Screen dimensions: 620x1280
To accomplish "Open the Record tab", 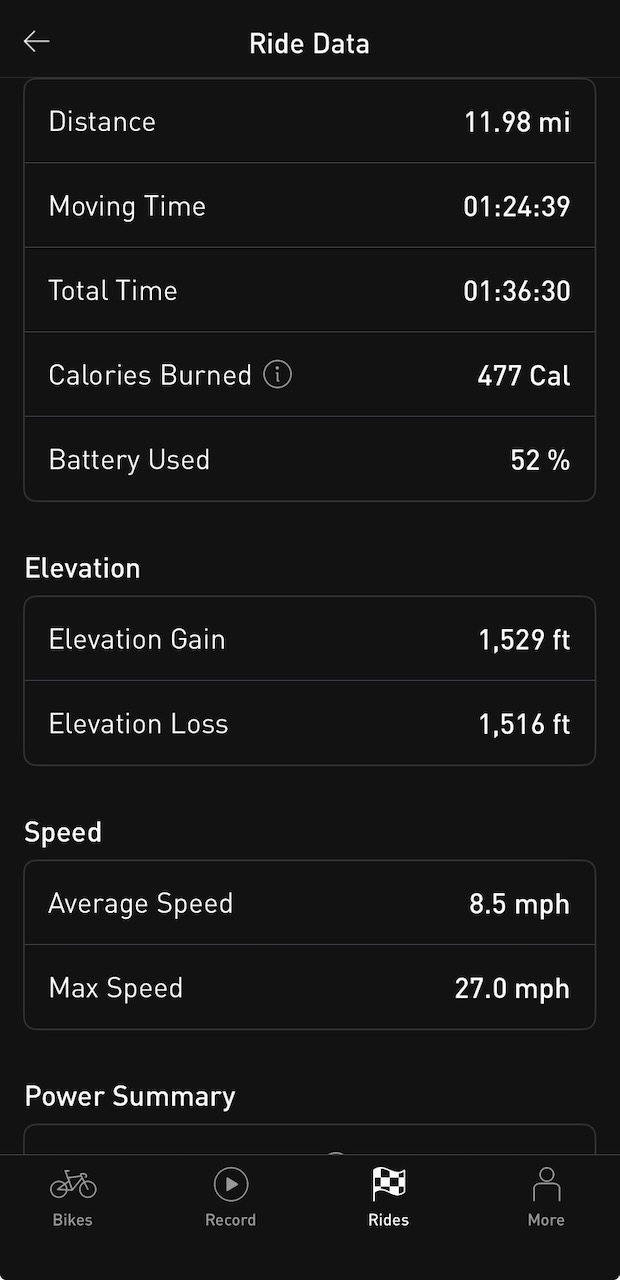I will [x=231, y=1197].
